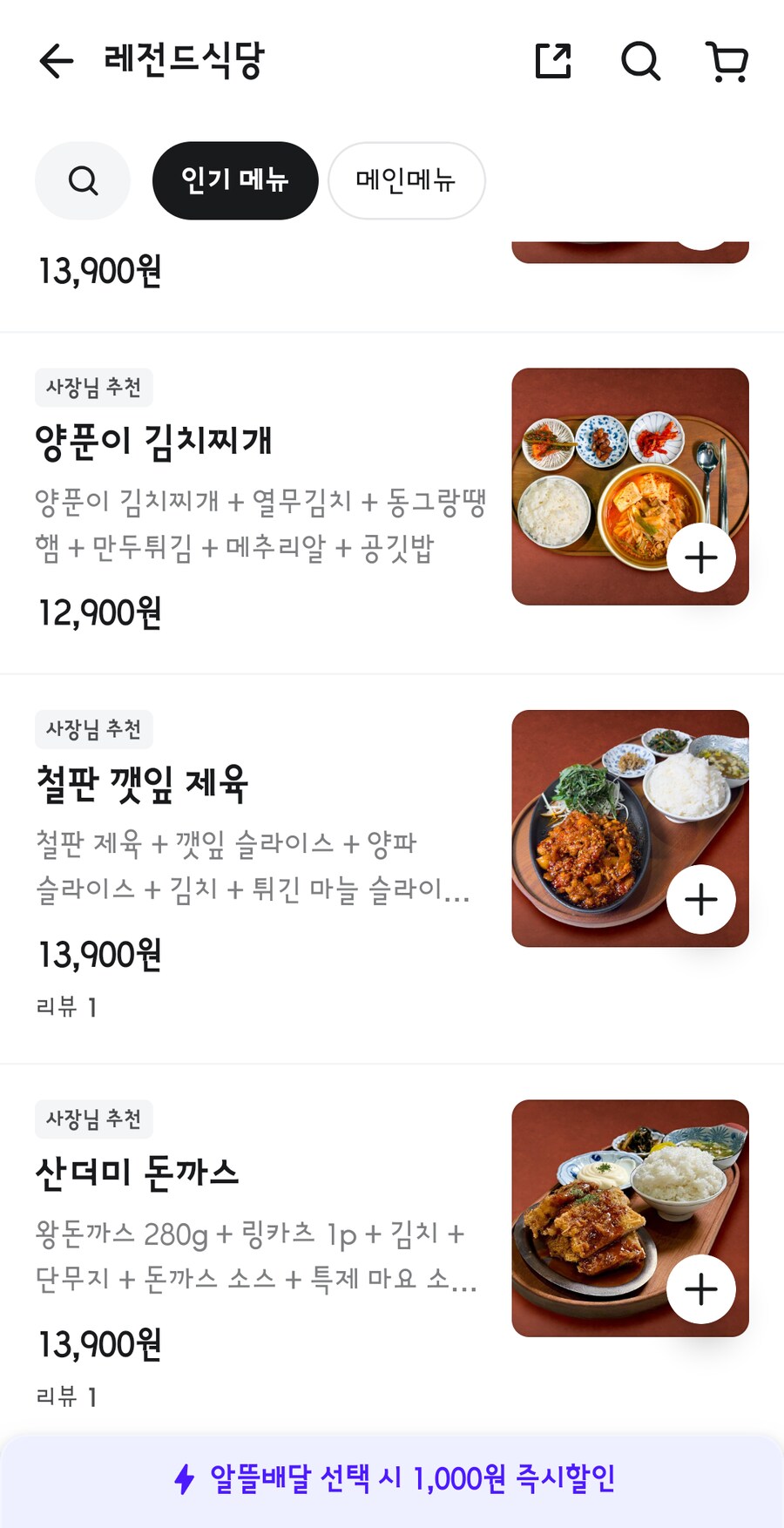This screenshot has height=1528, width=784.
Task: Open the photo of 철판 깻잎 제육
Action: tap(610, 810)
